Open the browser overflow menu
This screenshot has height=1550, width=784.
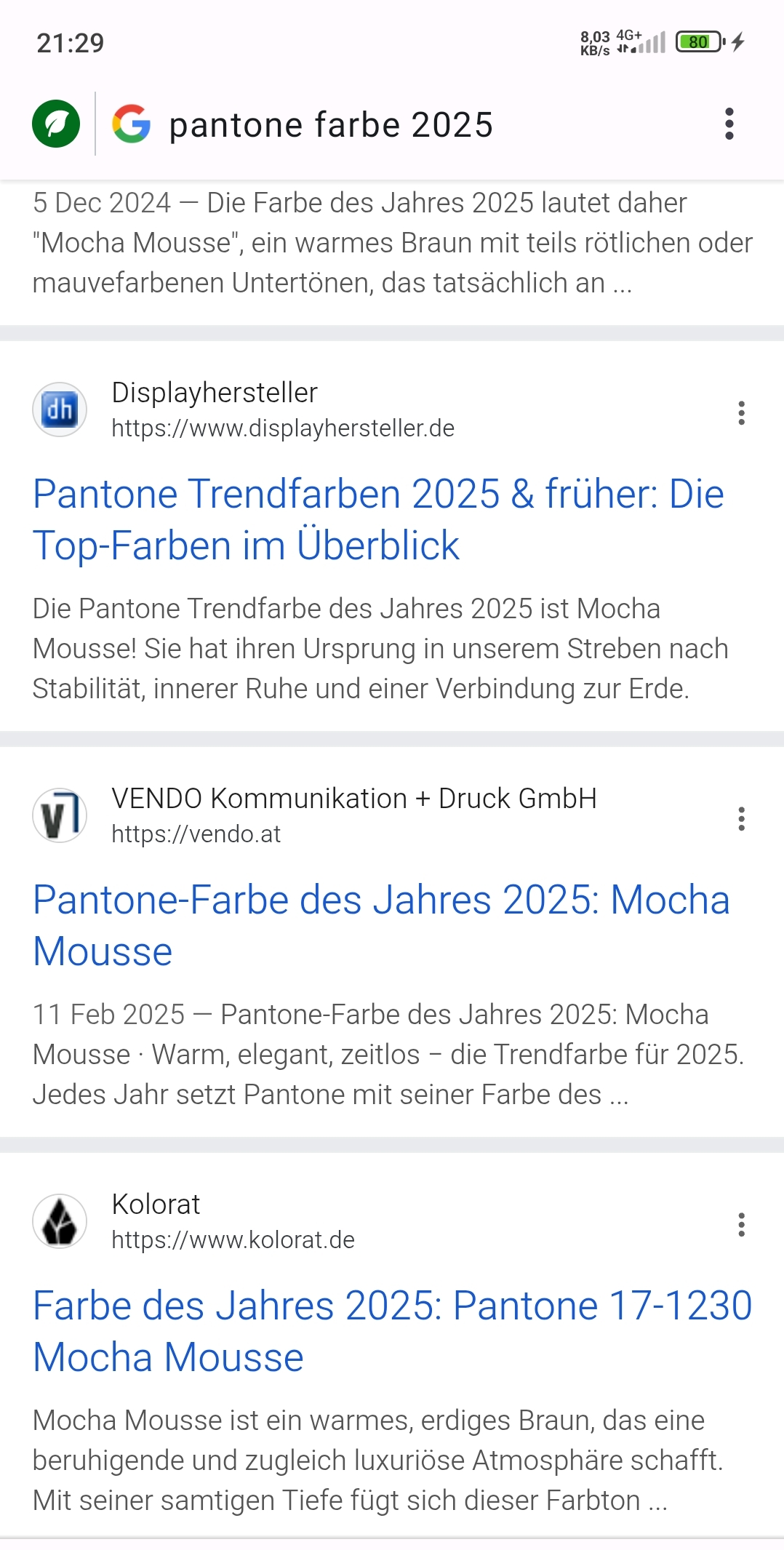[x=729, y=124]
